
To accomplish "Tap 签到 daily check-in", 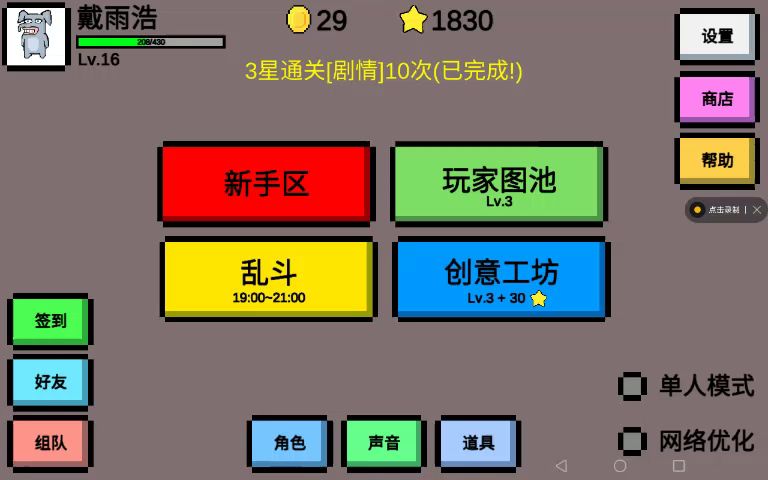I will click(50, 321).
